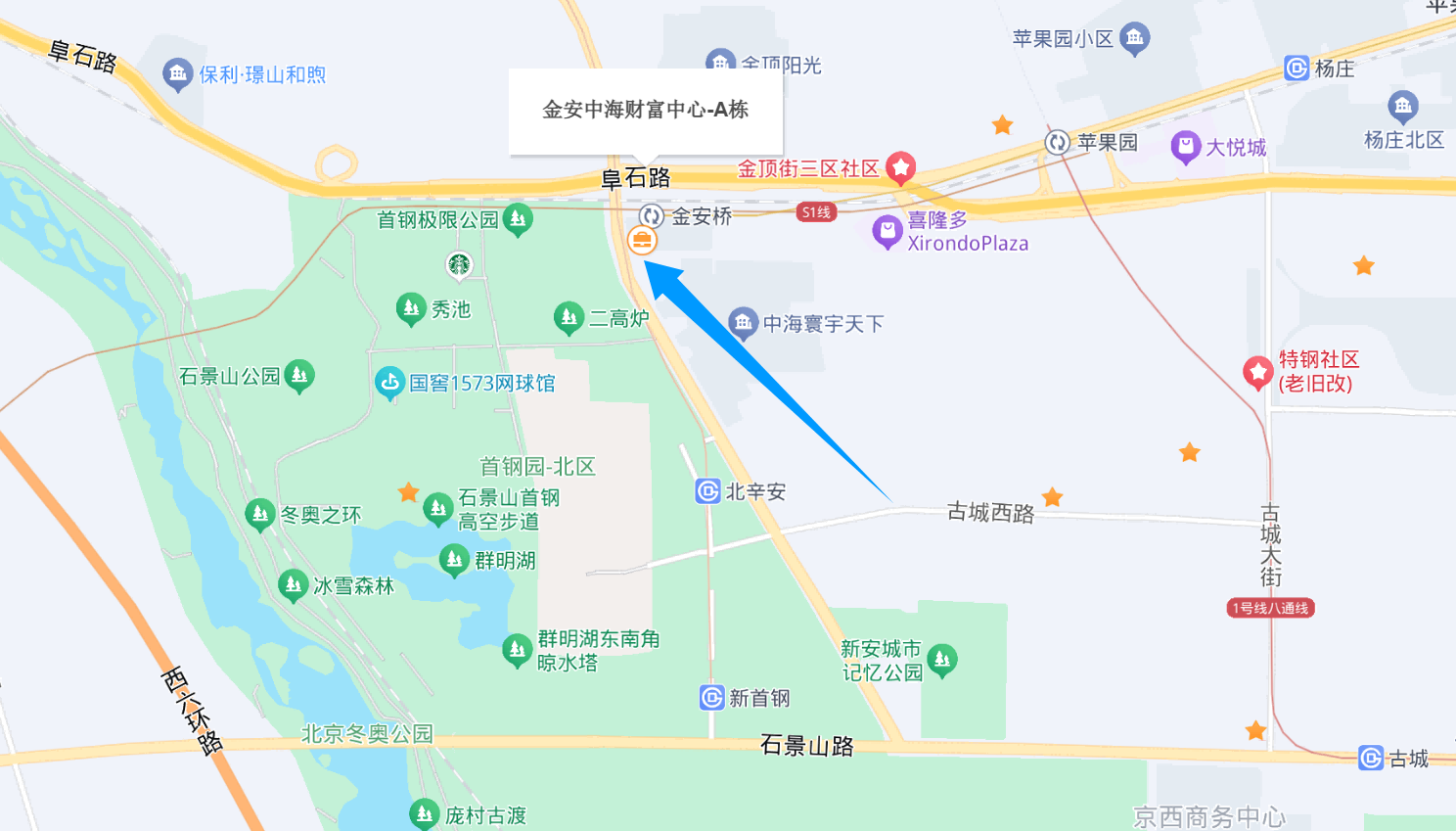1456x831 pixels.
Task: Open the 中海寰宇天下 residence marker
Action: tap(743, 322)
